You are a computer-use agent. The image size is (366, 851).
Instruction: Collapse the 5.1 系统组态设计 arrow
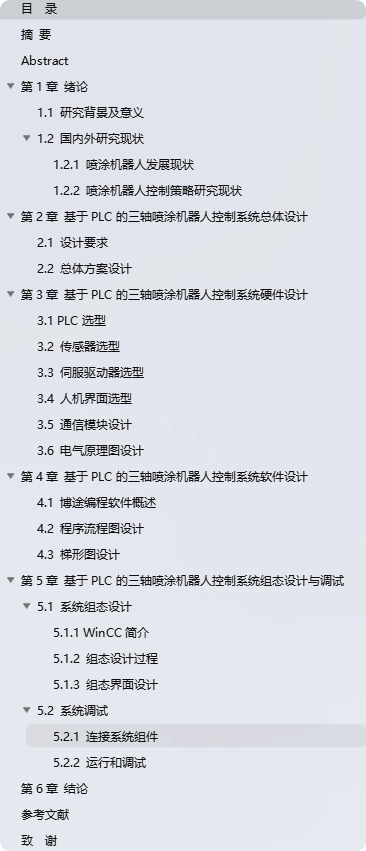(27, 606)
